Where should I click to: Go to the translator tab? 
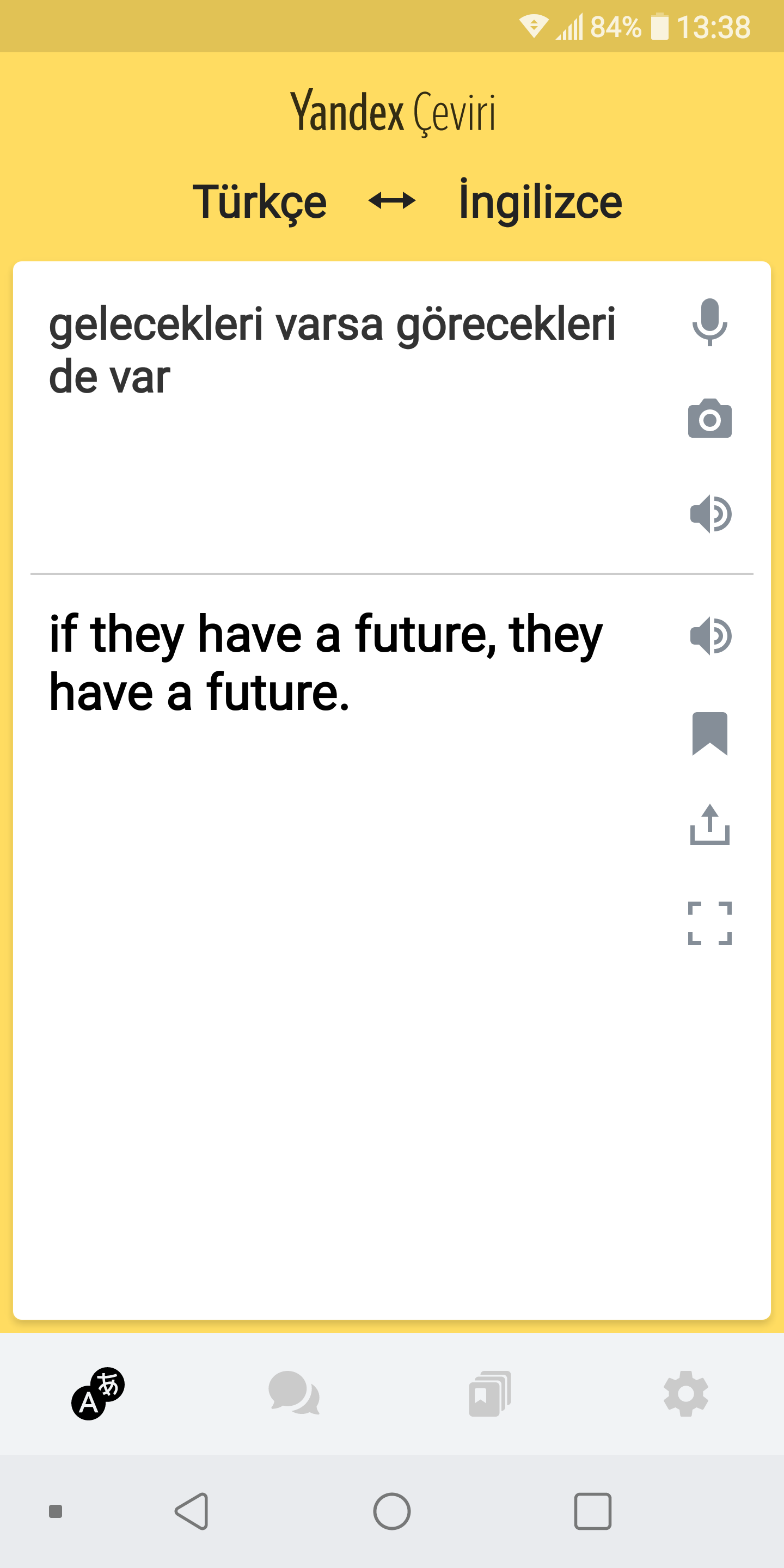98,1393
